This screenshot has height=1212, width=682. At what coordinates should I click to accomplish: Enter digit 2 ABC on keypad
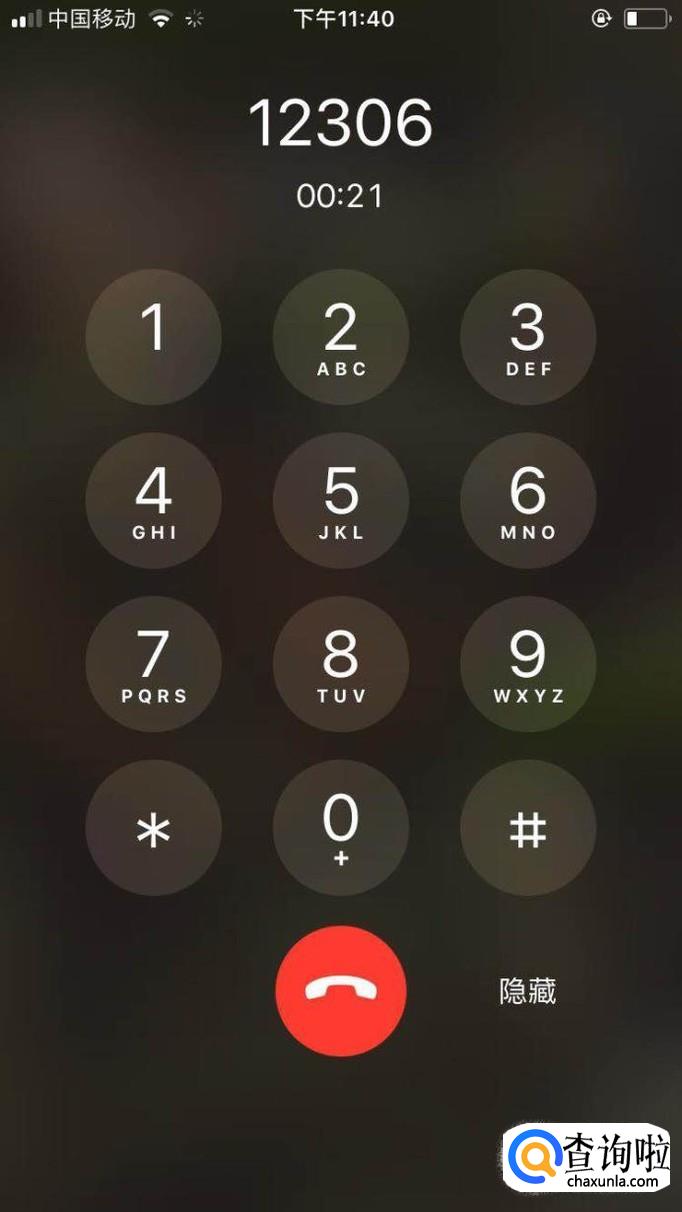point(341,337)
